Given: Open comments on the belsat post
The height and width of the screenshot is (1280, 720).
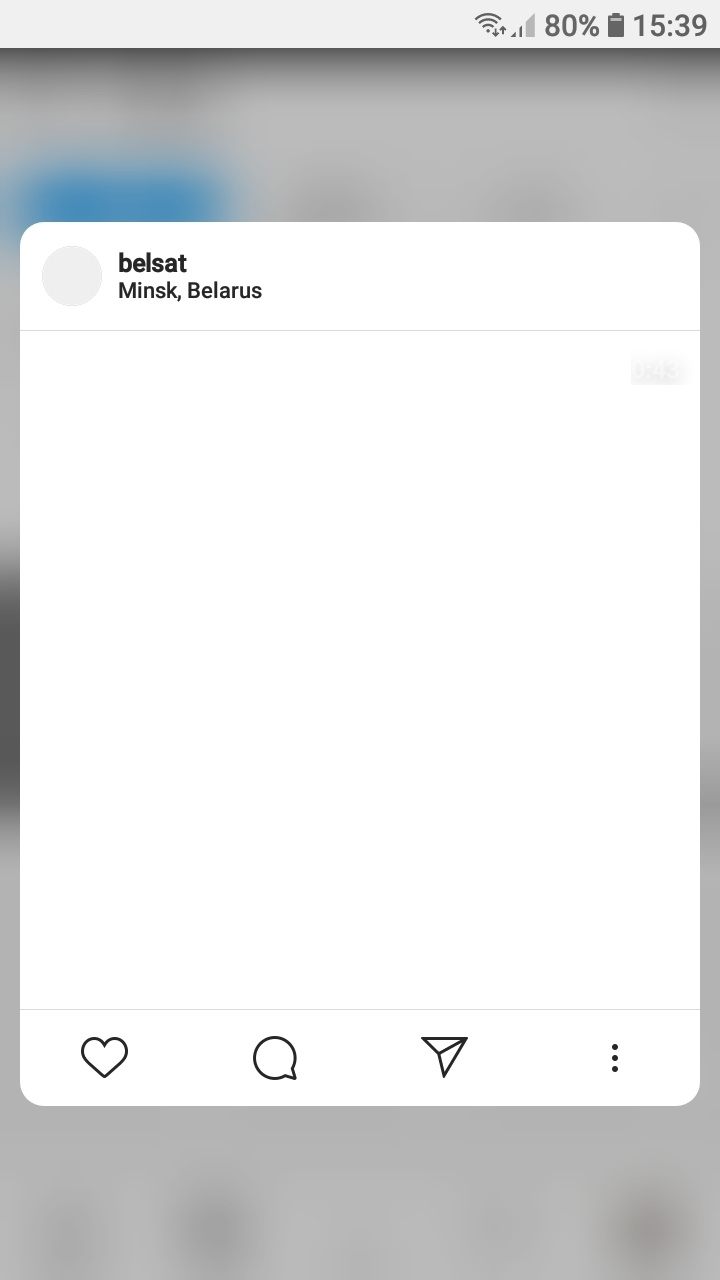Looking at the screenshot, I should pyautogui.click(x=275, y=1057).
